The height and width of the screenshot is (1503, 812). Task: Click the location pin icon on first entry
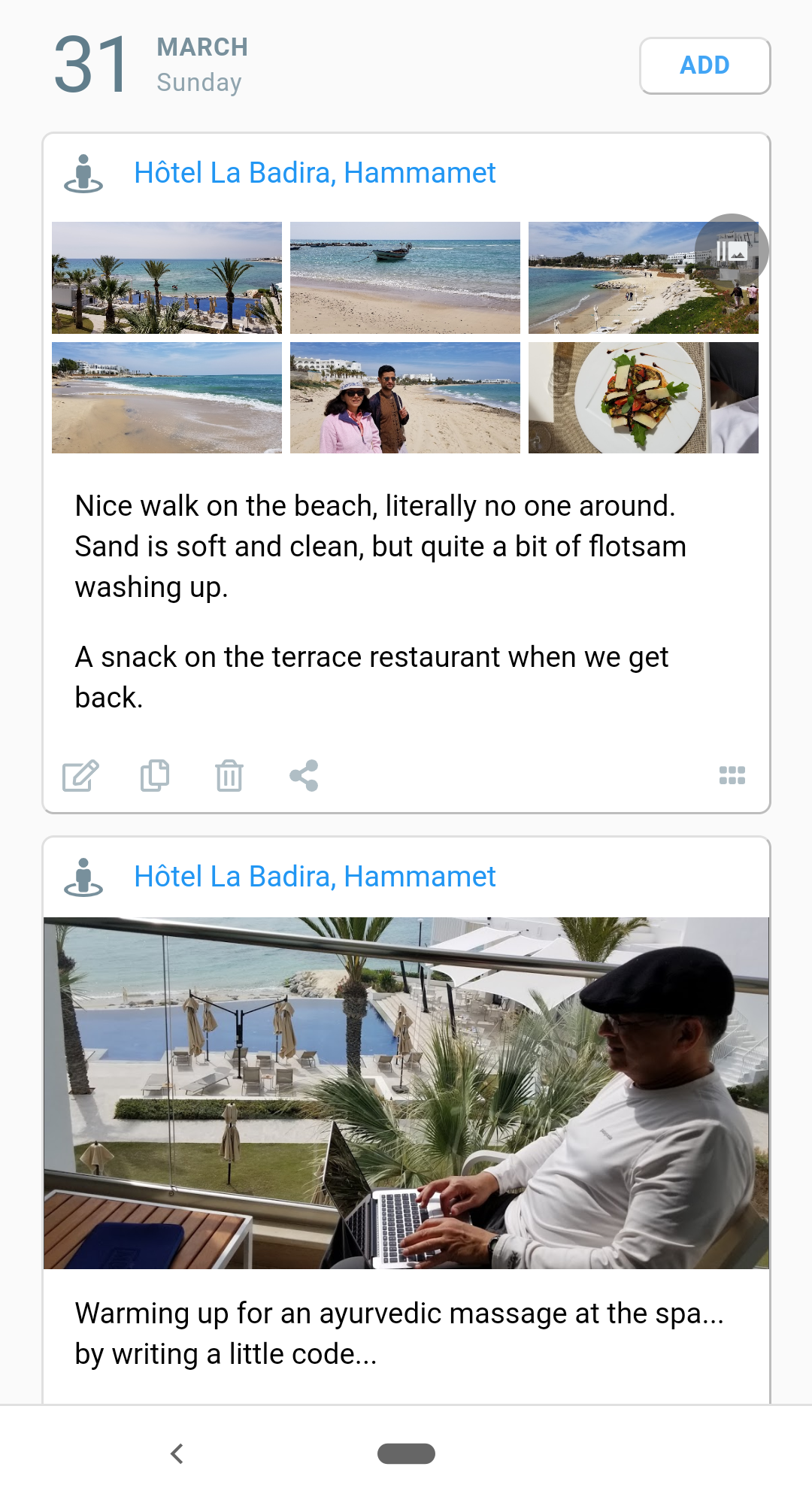click(x=83, y=174)
